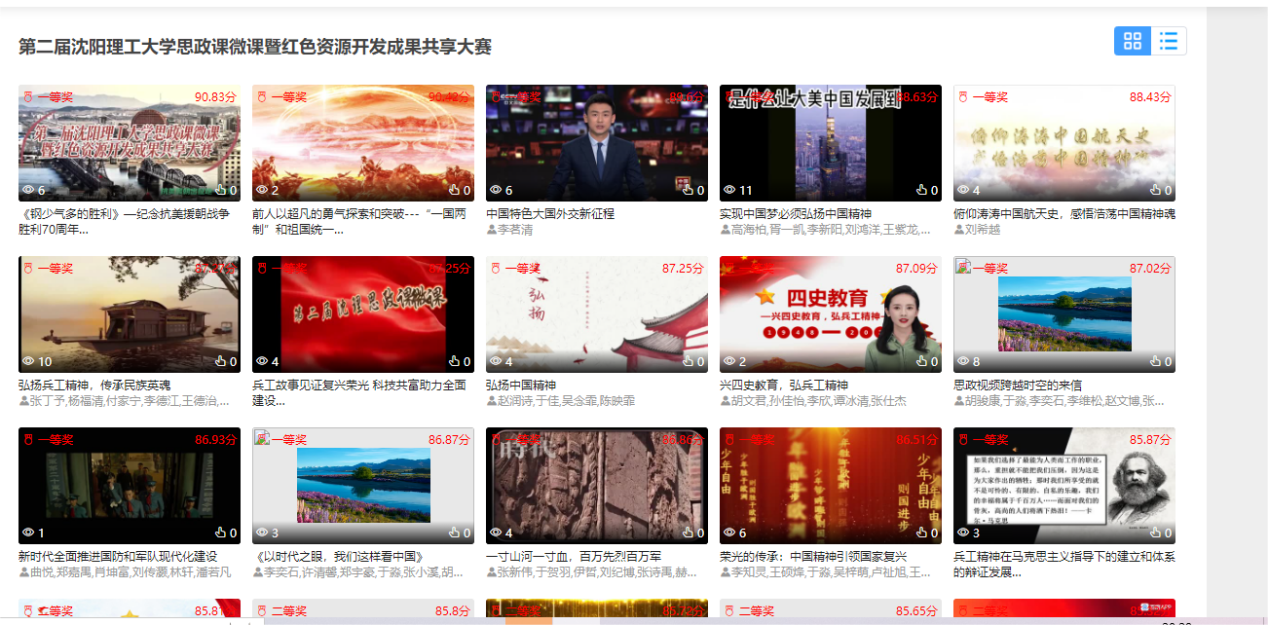Image resolution: width=1268 pixels, height=625 pixels.
Task: Open video 新时代全面推进国防和军队现代化建设
Action: [x=129, y=485]
